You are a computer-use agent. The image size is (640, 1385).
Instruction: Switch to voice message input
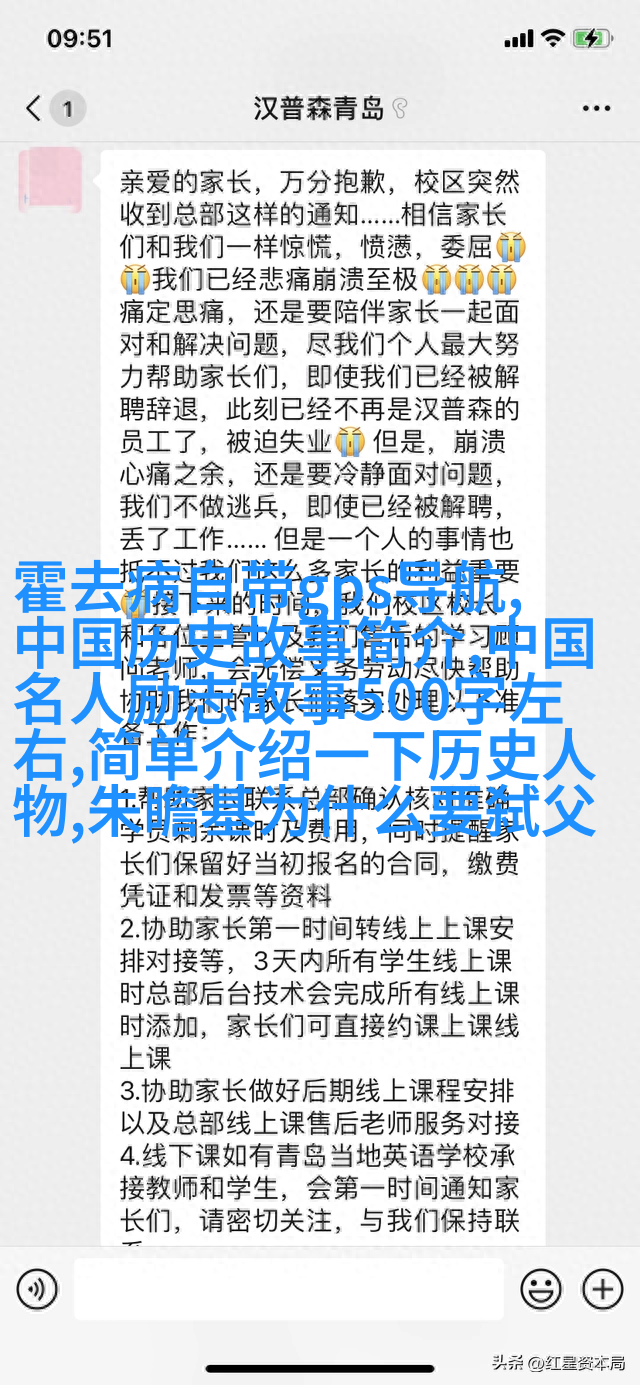coord(37,1289)
